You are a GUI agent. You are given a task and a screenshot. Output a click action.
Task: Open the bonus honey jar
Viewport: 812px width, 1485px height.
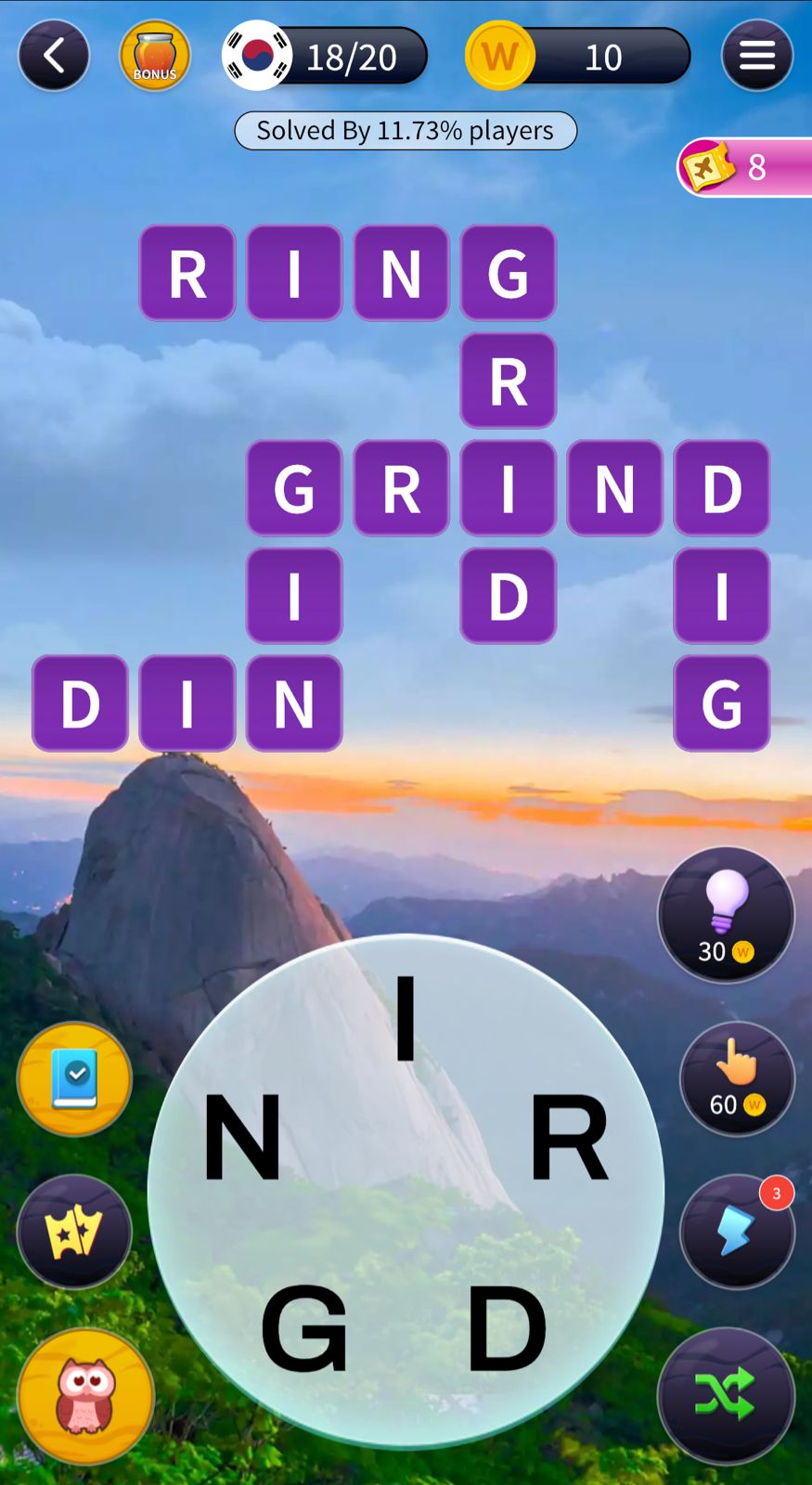click(x=155, y=57)
